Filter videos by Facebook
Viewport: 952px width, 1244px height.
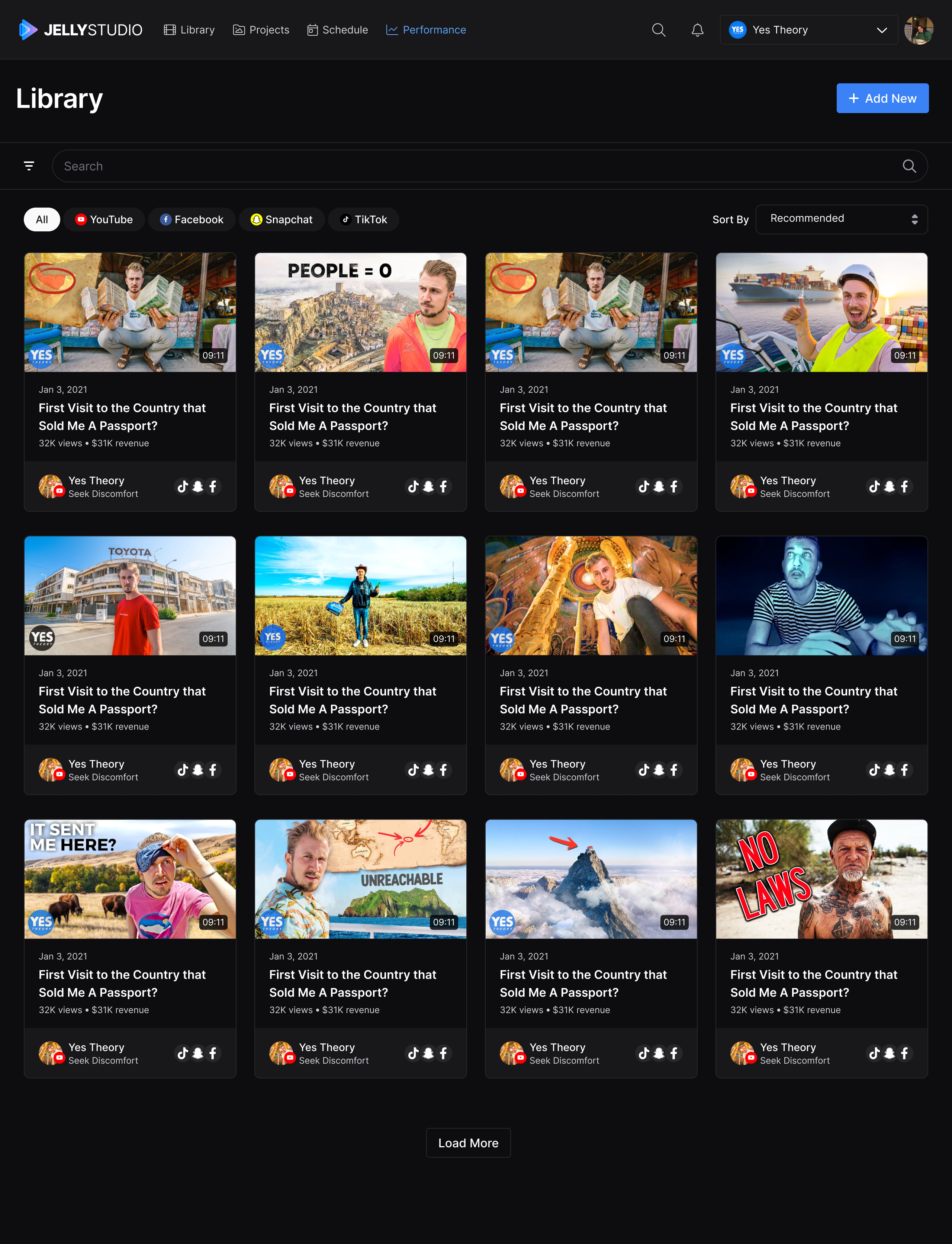tap(192, 220)
